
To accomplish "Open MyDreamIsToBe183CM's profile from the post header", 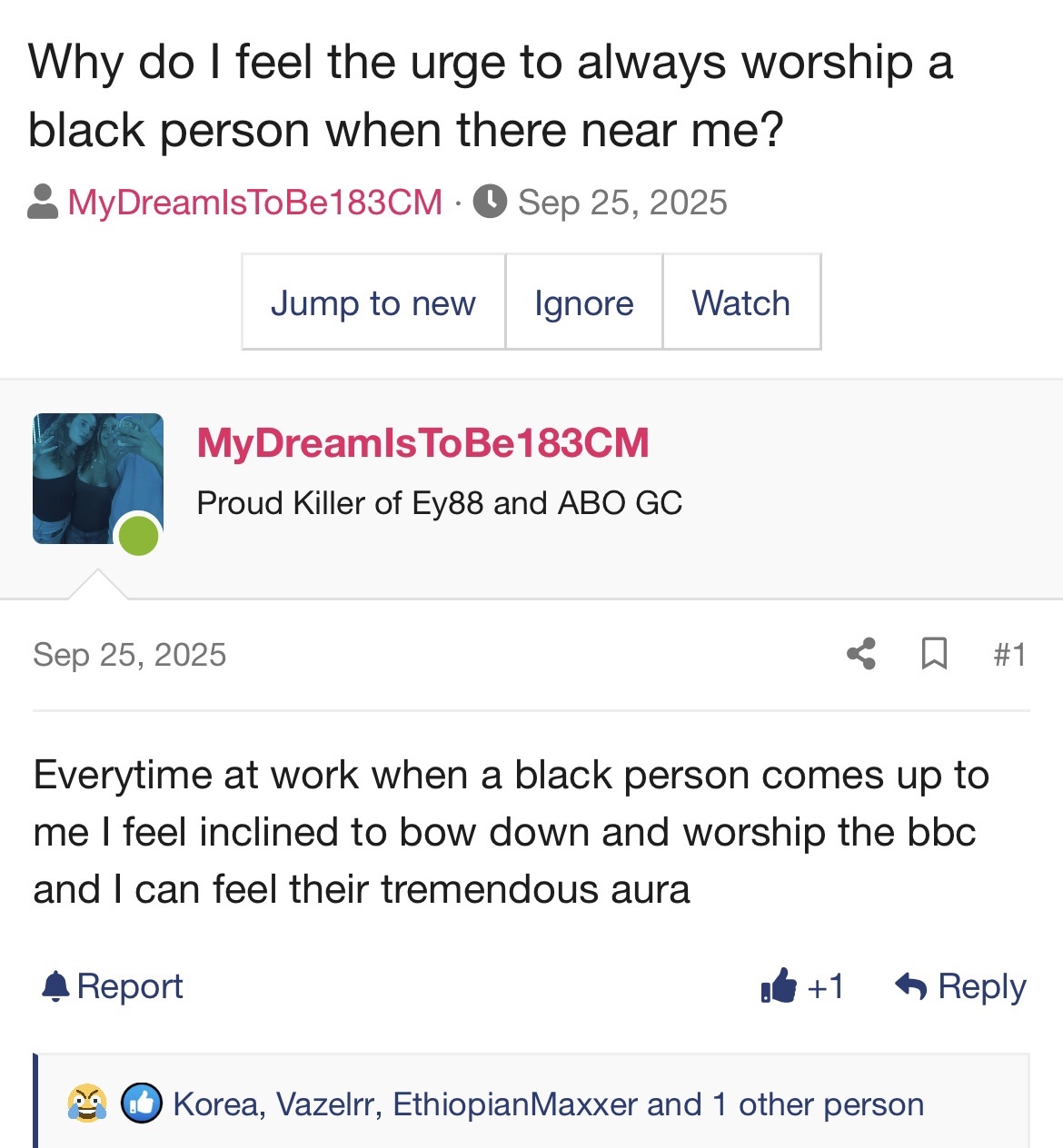I will point(423,443).
